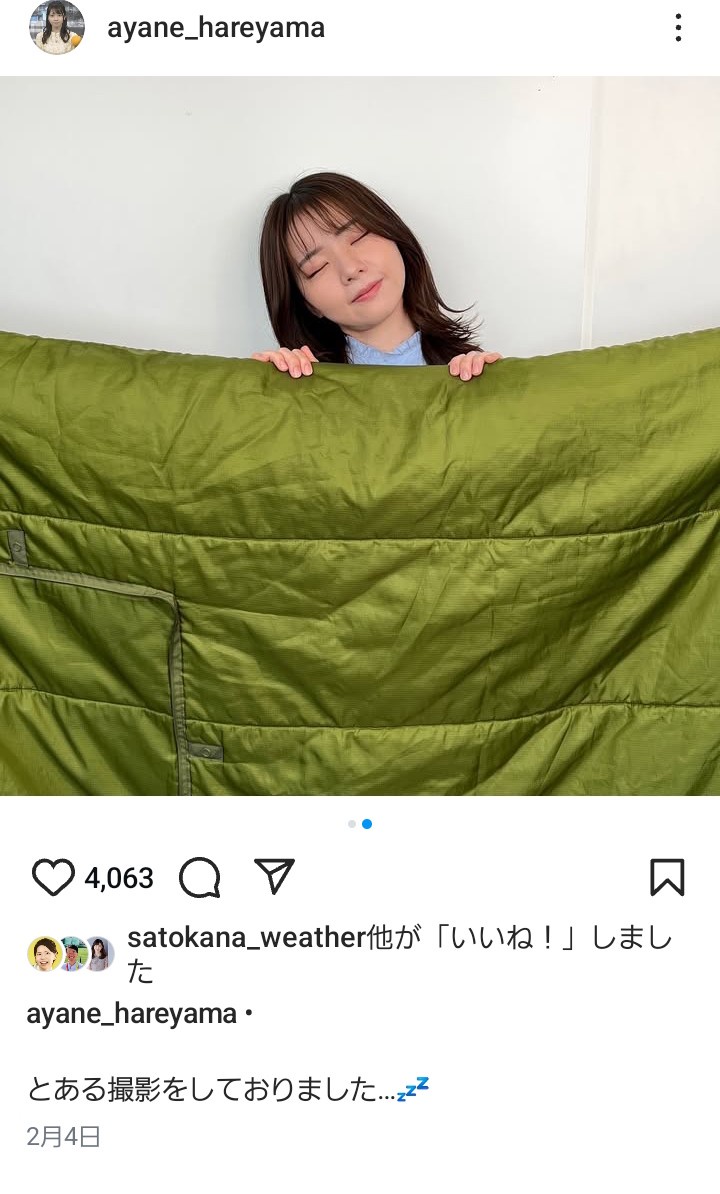The height and width of the screenshot is (1194, 720).
Task: Open the comments with the speech bubble icon
Action: (200, 877)
